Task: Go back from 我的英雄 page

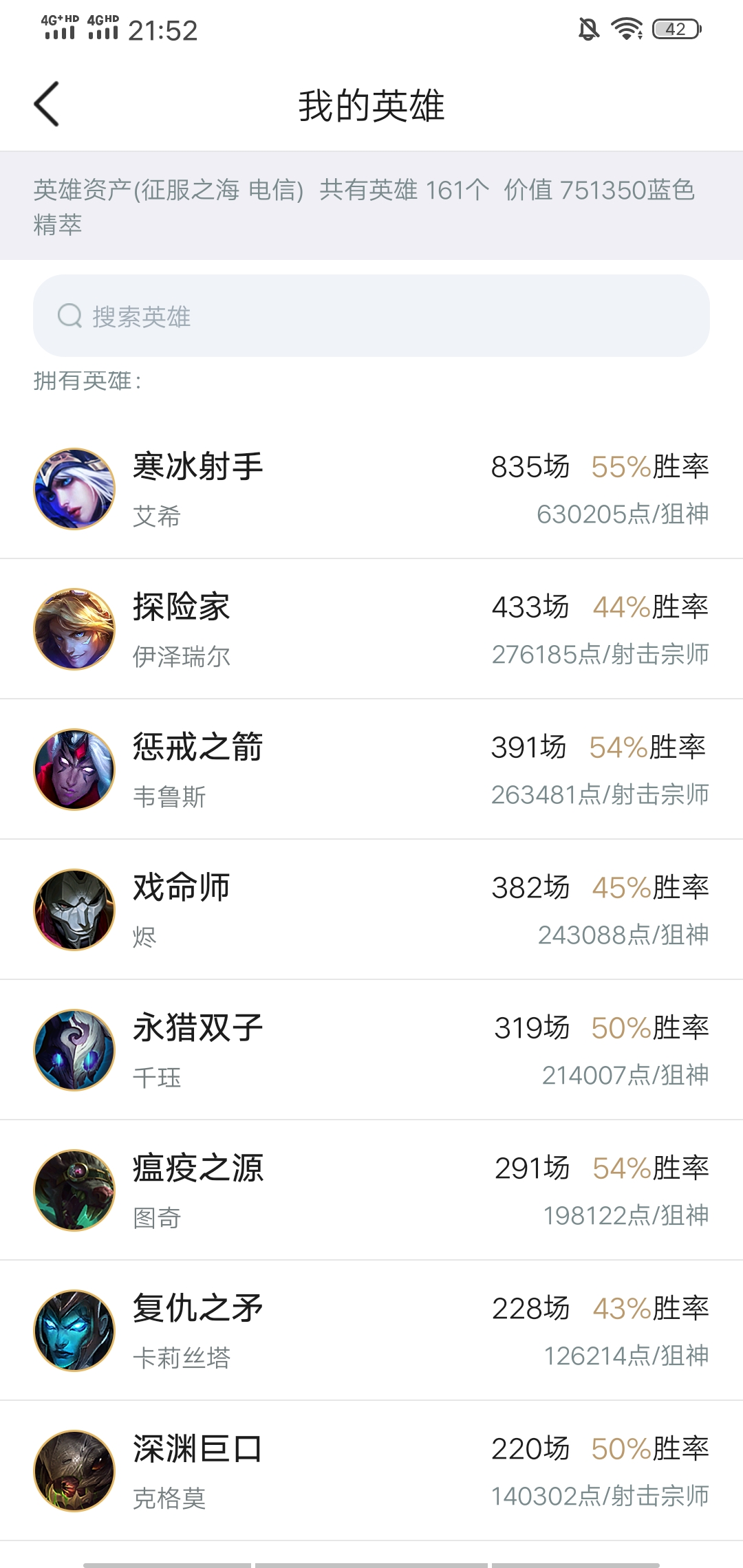Action: [47, 105]
